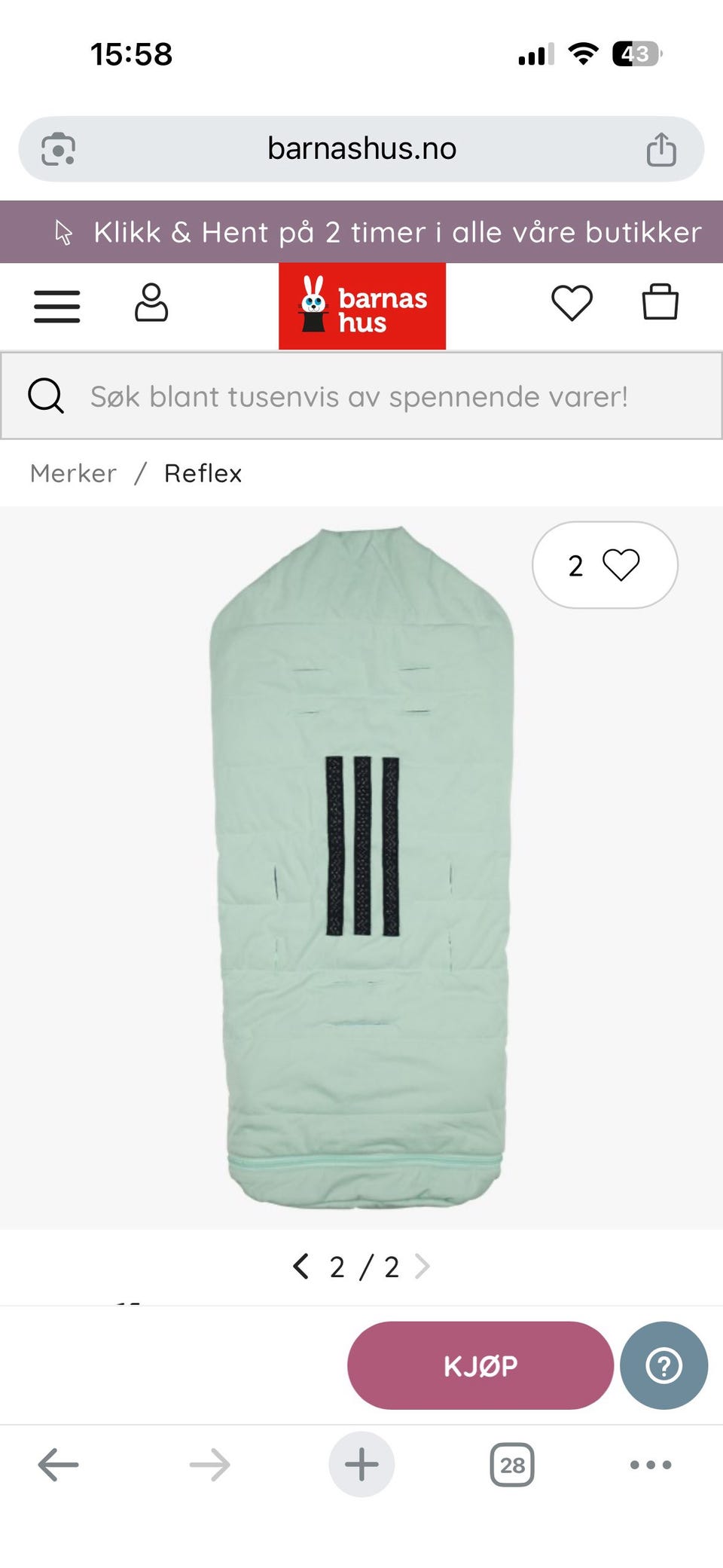Share the page from address bar

tap(661, 149)
